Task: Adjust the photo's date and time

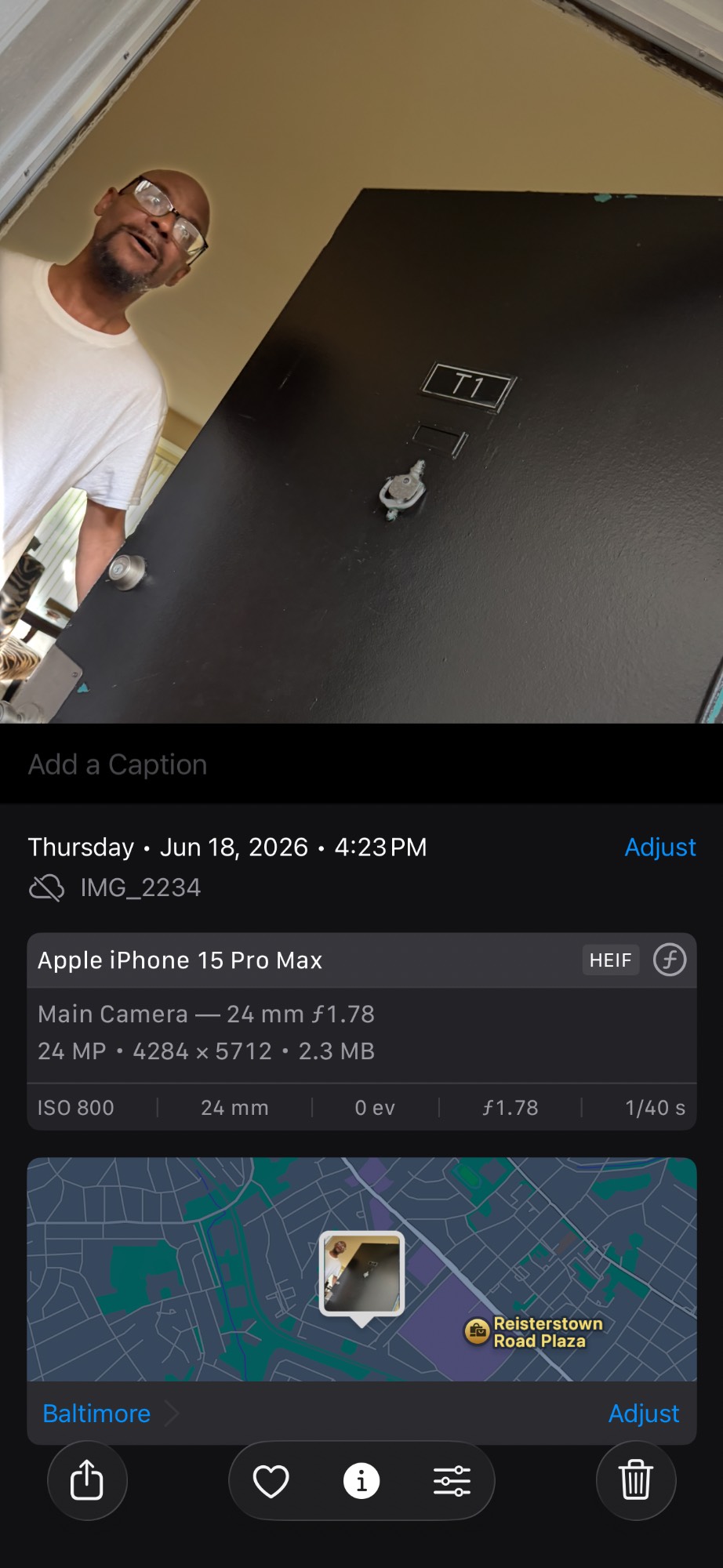Action: tap(659, 847)
